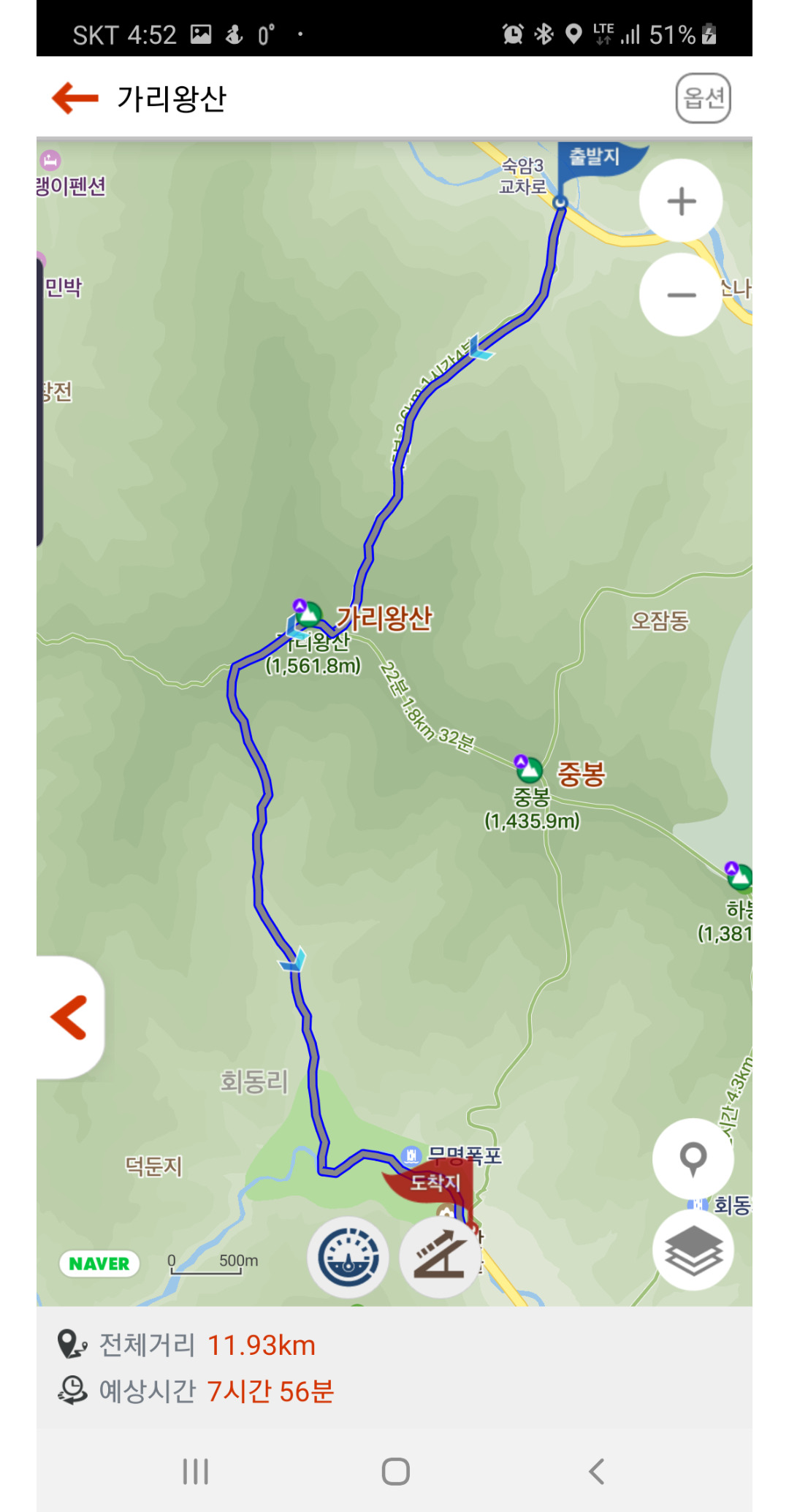
Task: Tap the 도착지 destination flag
Action: coord(435,1182)
